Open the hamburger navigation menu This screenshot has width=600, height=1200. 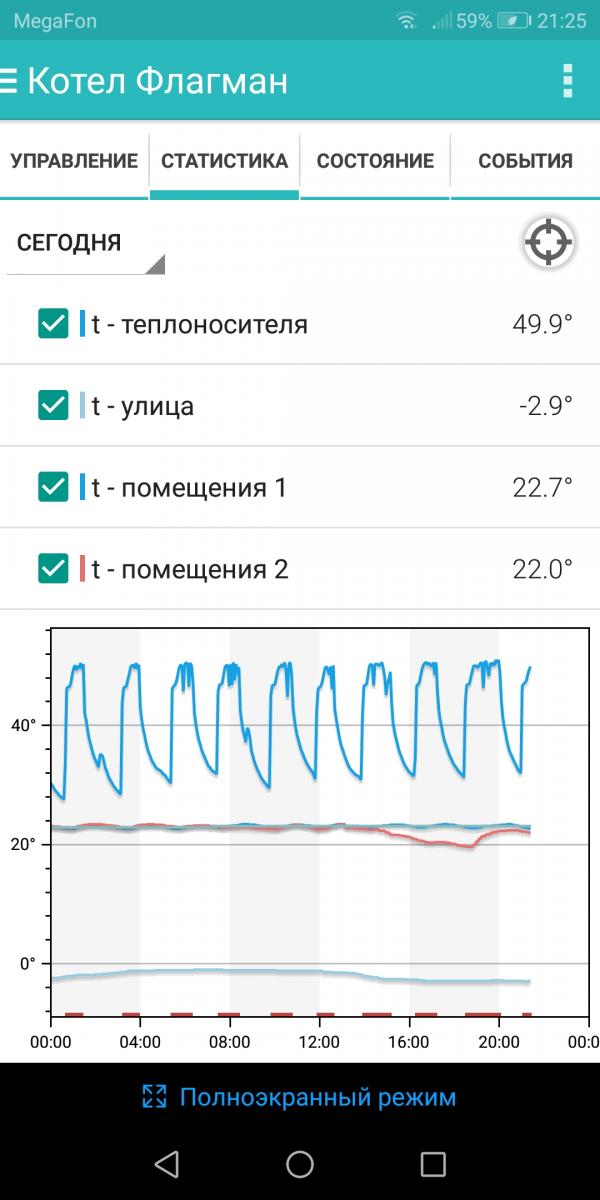(10, 81)
